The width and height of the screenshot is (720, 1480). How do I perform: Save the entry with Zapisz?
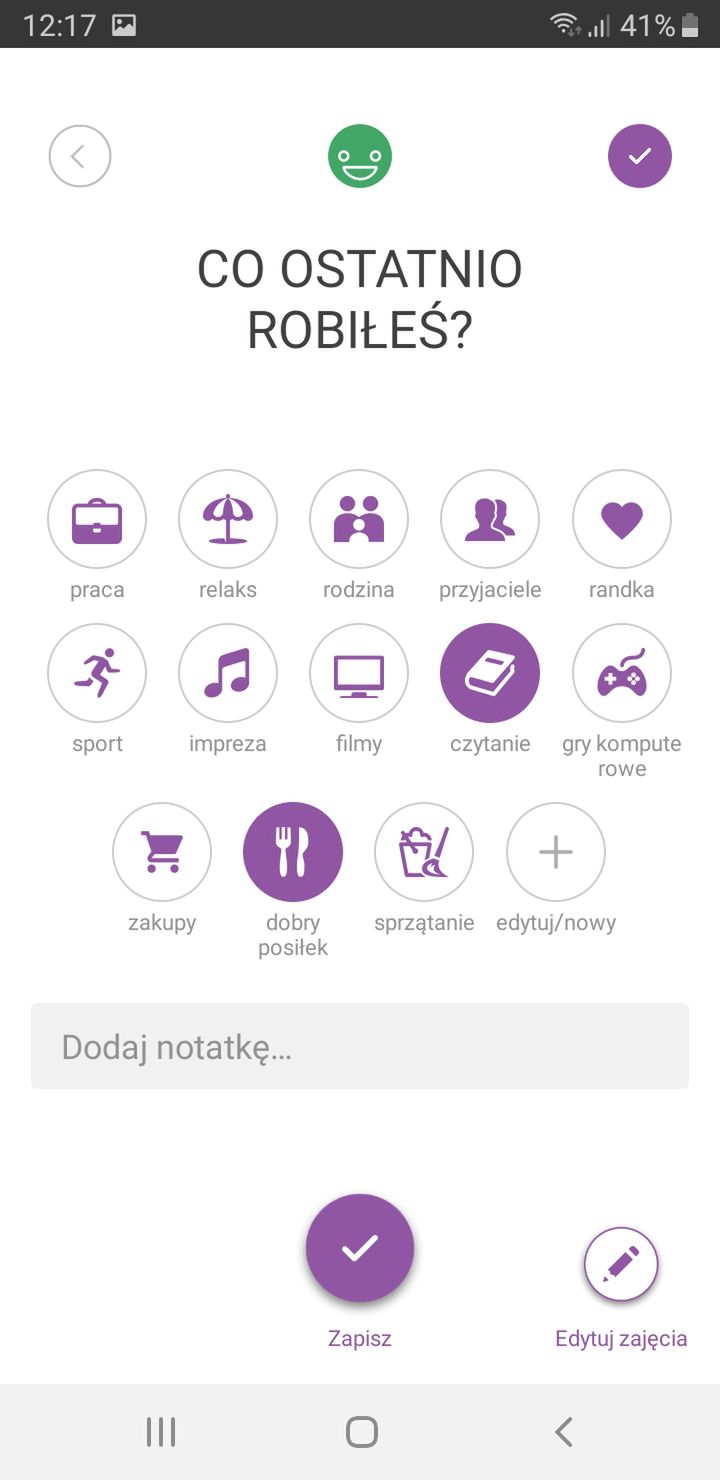coord(360,1248)
